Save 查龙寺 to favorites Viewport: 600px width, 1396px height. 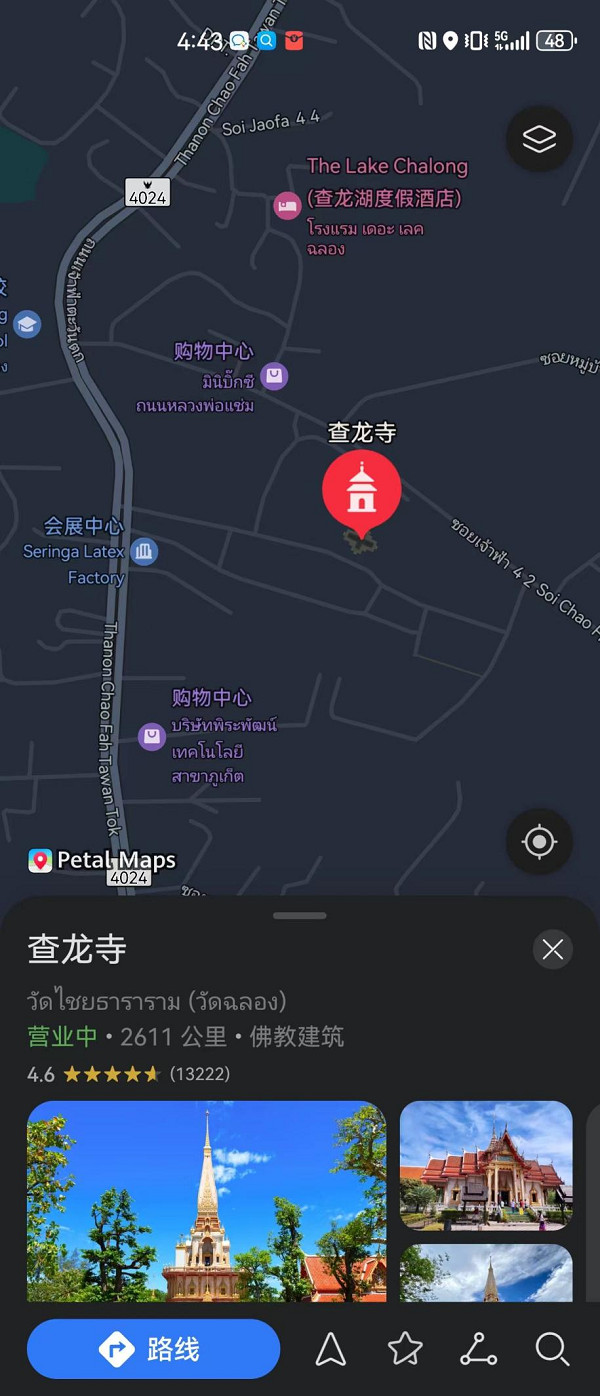pyautogui.click(x=405, y=1350)
